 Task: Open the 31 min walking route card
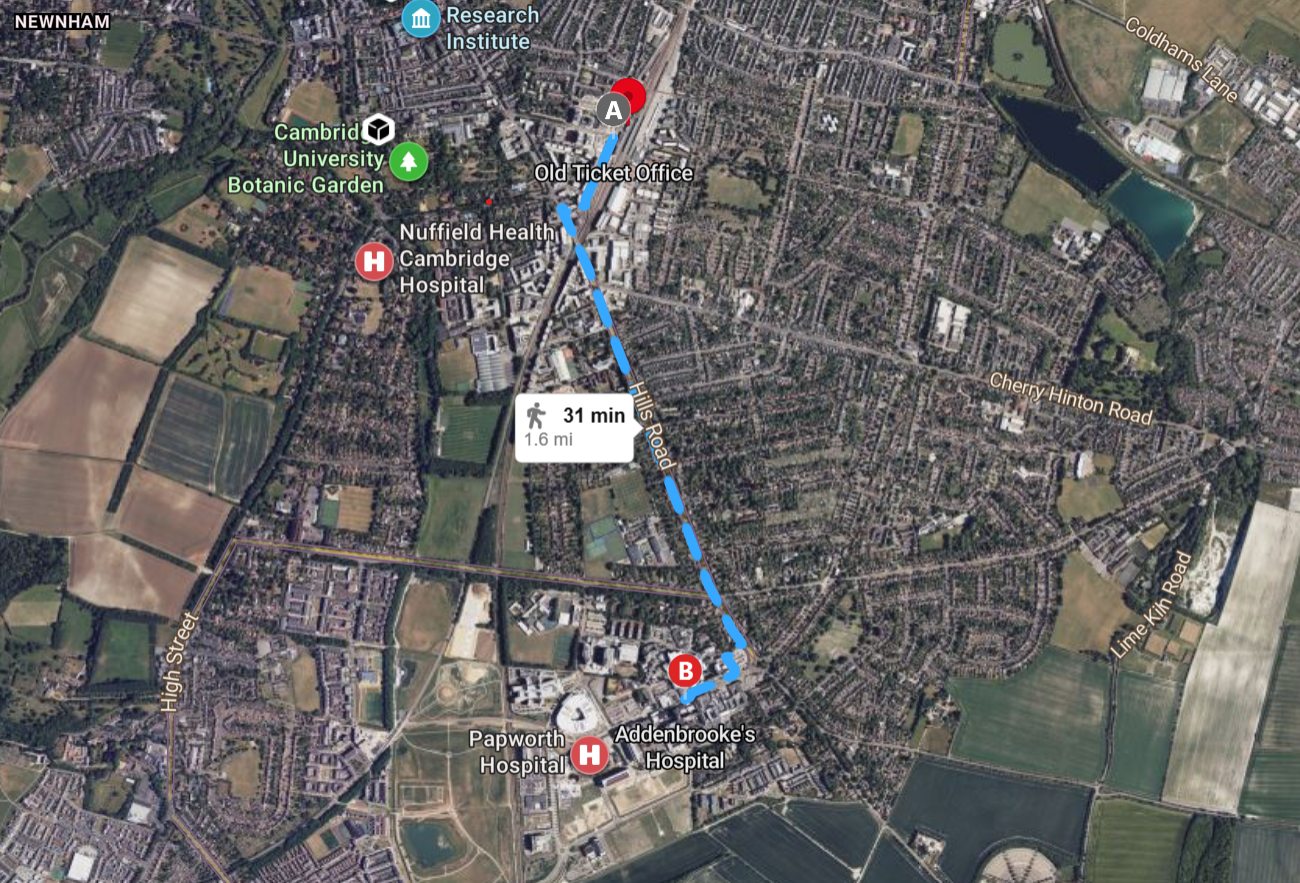tap(575, 426)
